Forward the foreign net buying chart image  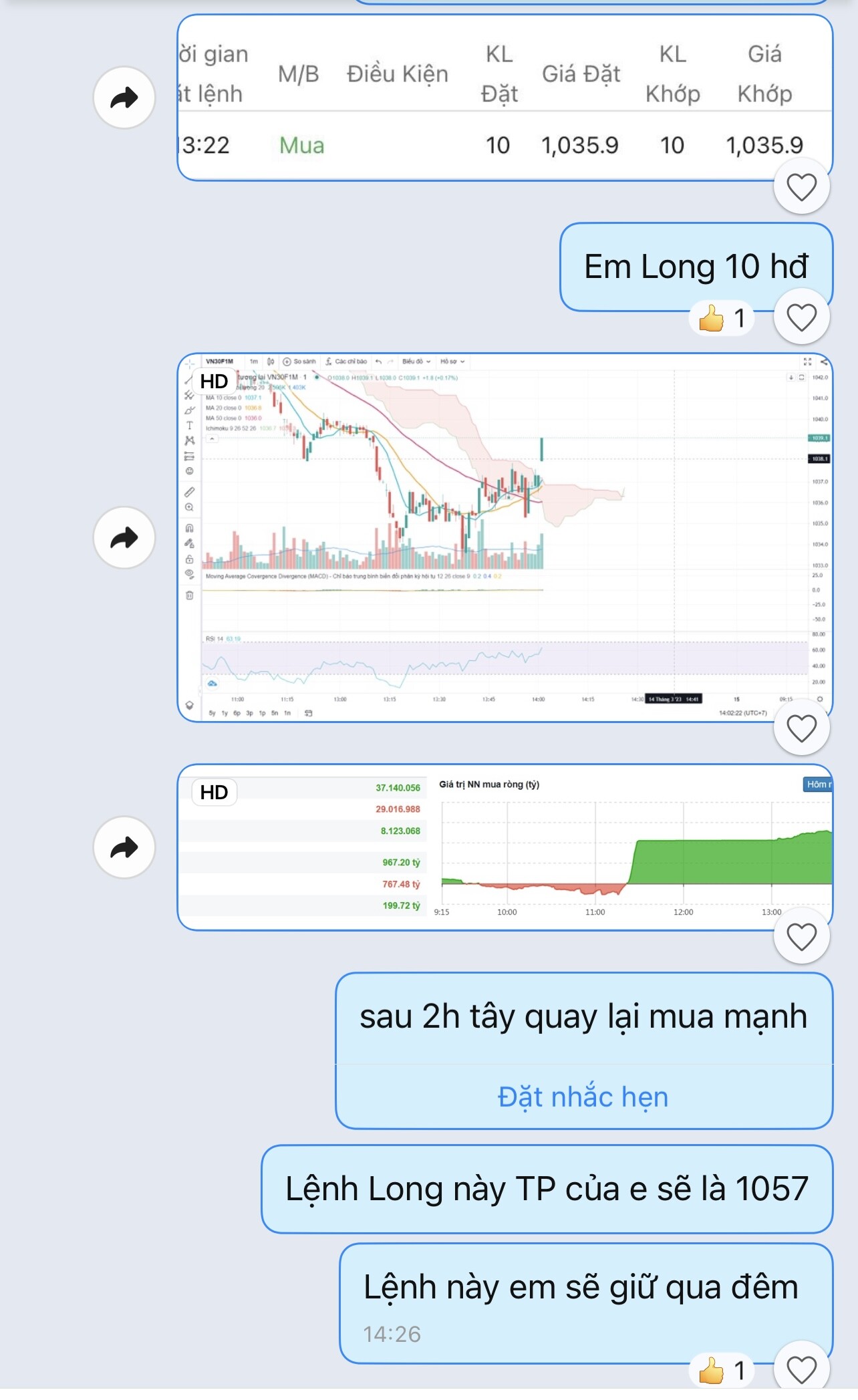point(124,847)
